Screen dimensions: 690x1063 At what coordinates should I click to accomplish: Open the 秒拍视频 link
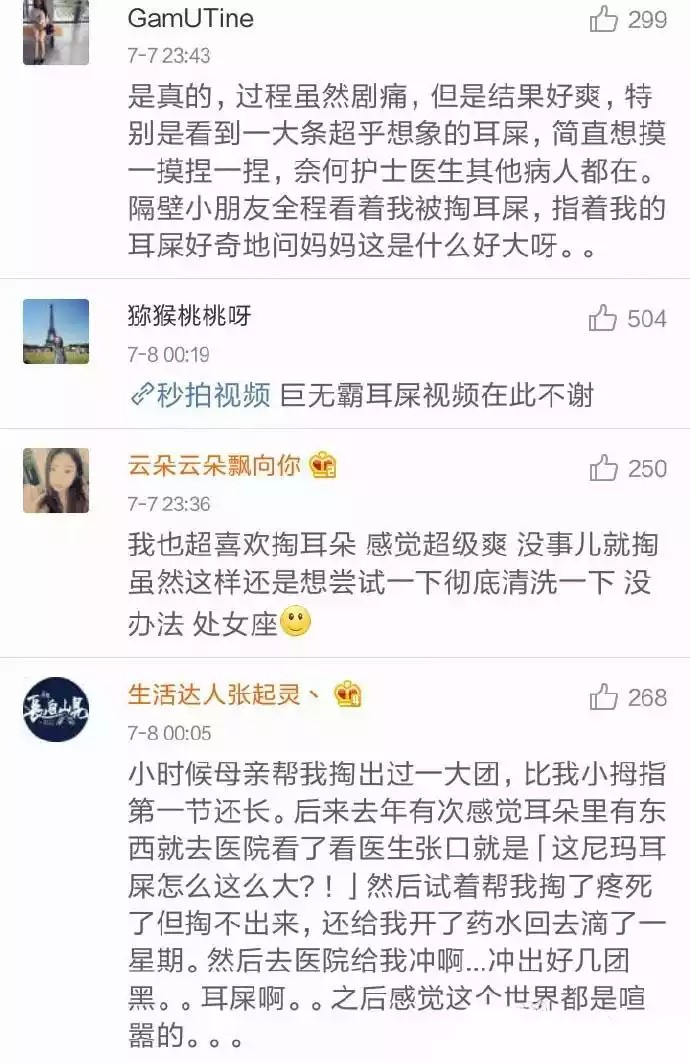201,396
